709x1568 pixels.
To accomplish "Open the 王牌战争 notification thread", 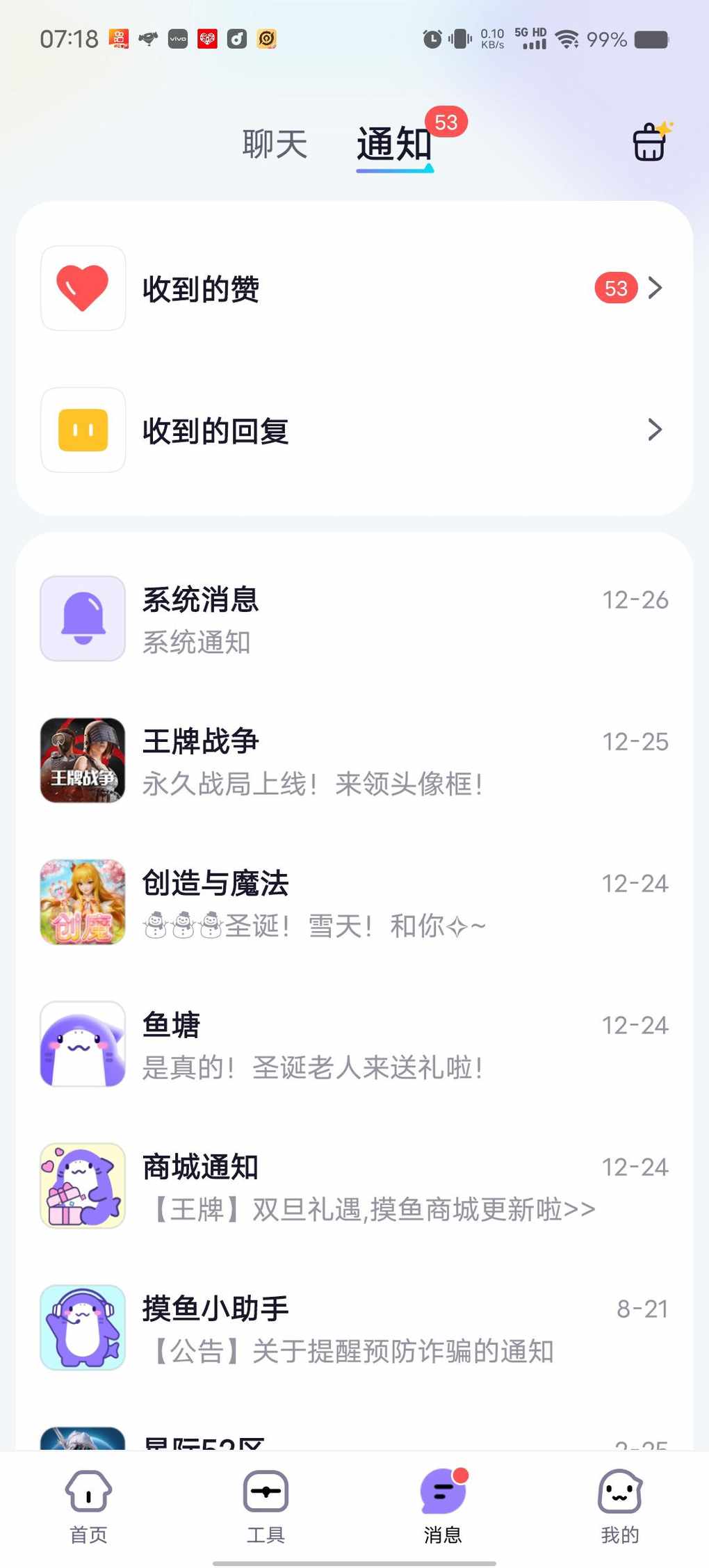I will [x=354, y=761].
